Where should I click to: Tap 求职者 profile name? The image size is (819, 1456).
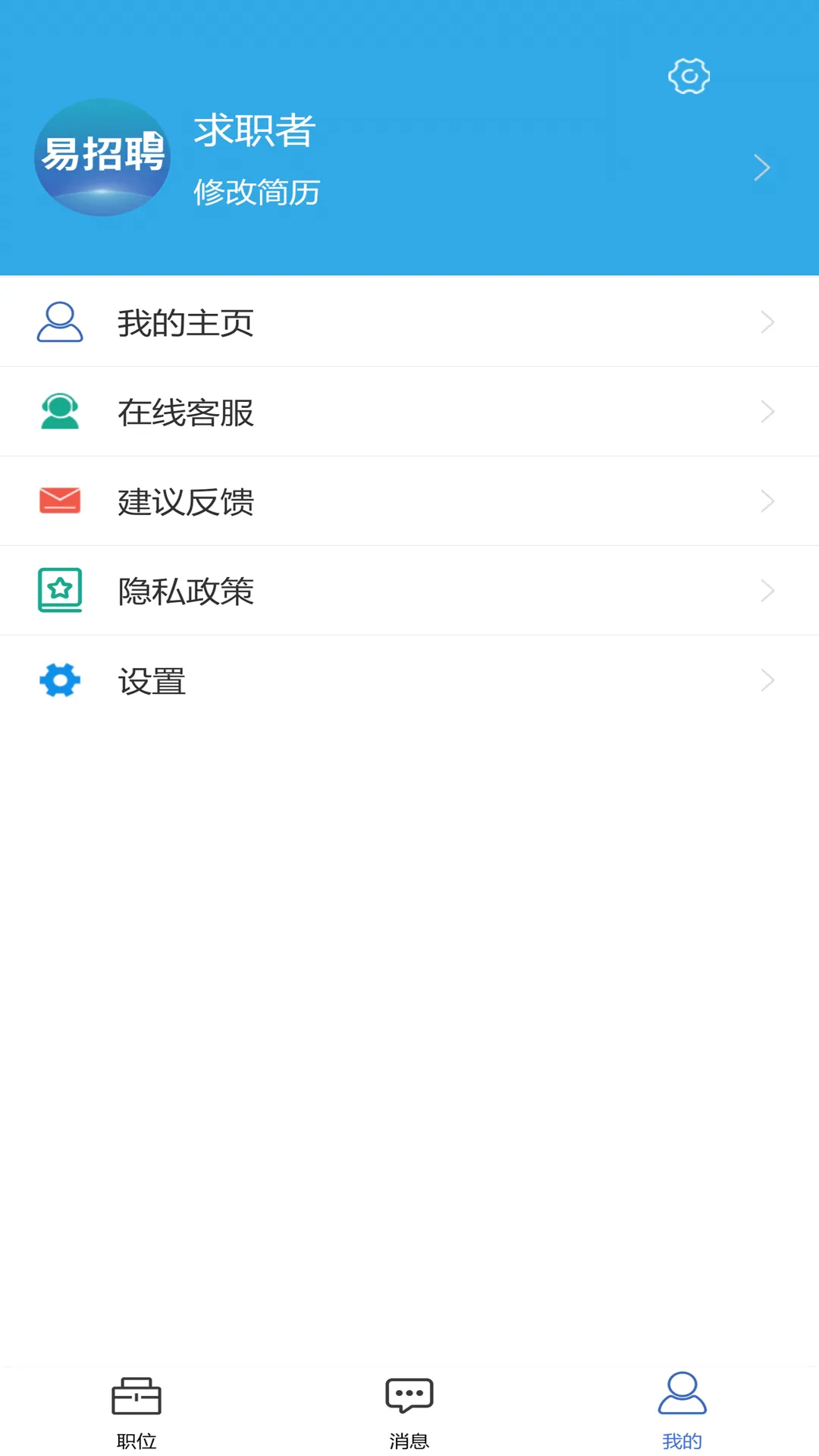(254, 132)
